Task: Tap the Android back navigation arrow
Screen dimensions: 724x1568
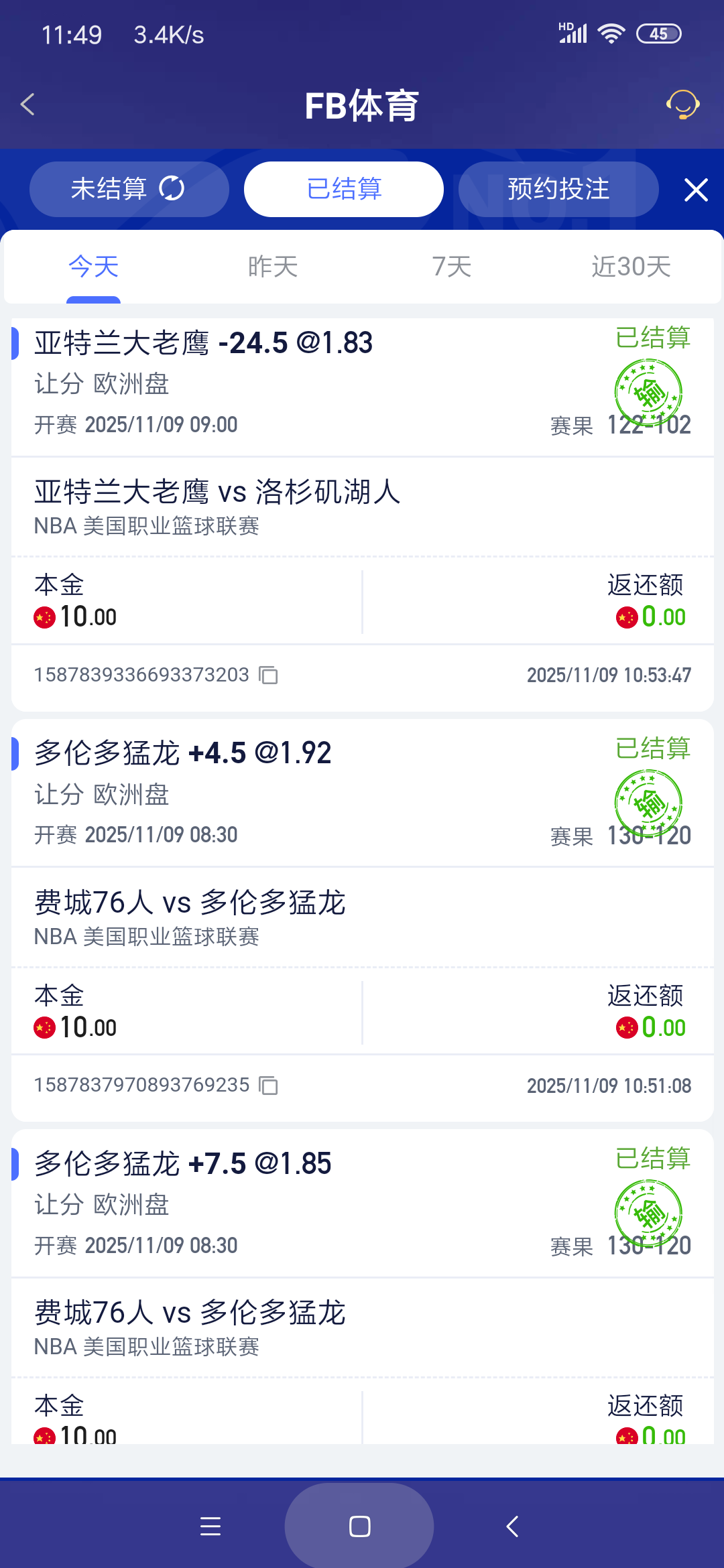Action: coord(511,1526)
